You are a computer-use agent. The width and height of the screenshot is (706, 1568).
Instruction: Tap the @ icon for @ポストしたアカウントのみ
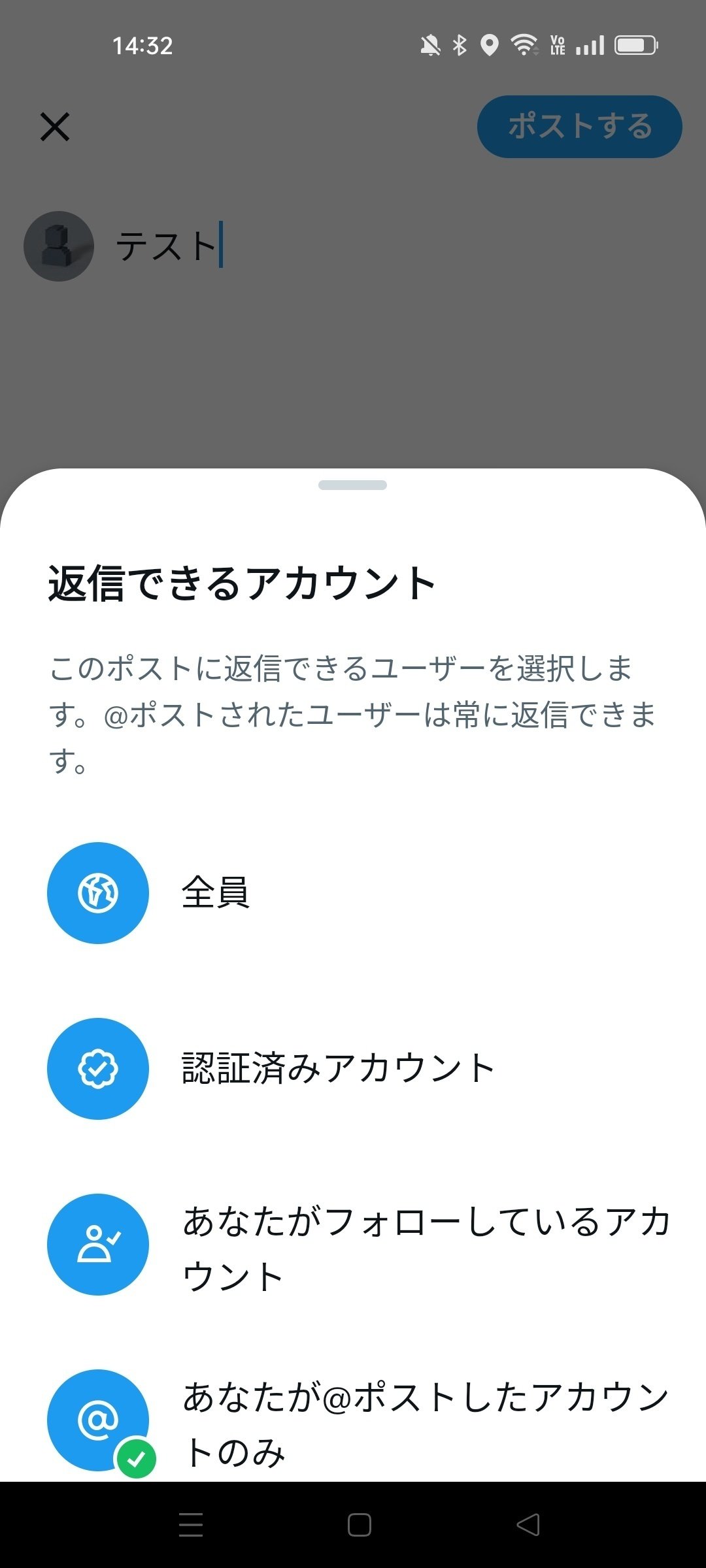click(x=97, y=1419)
